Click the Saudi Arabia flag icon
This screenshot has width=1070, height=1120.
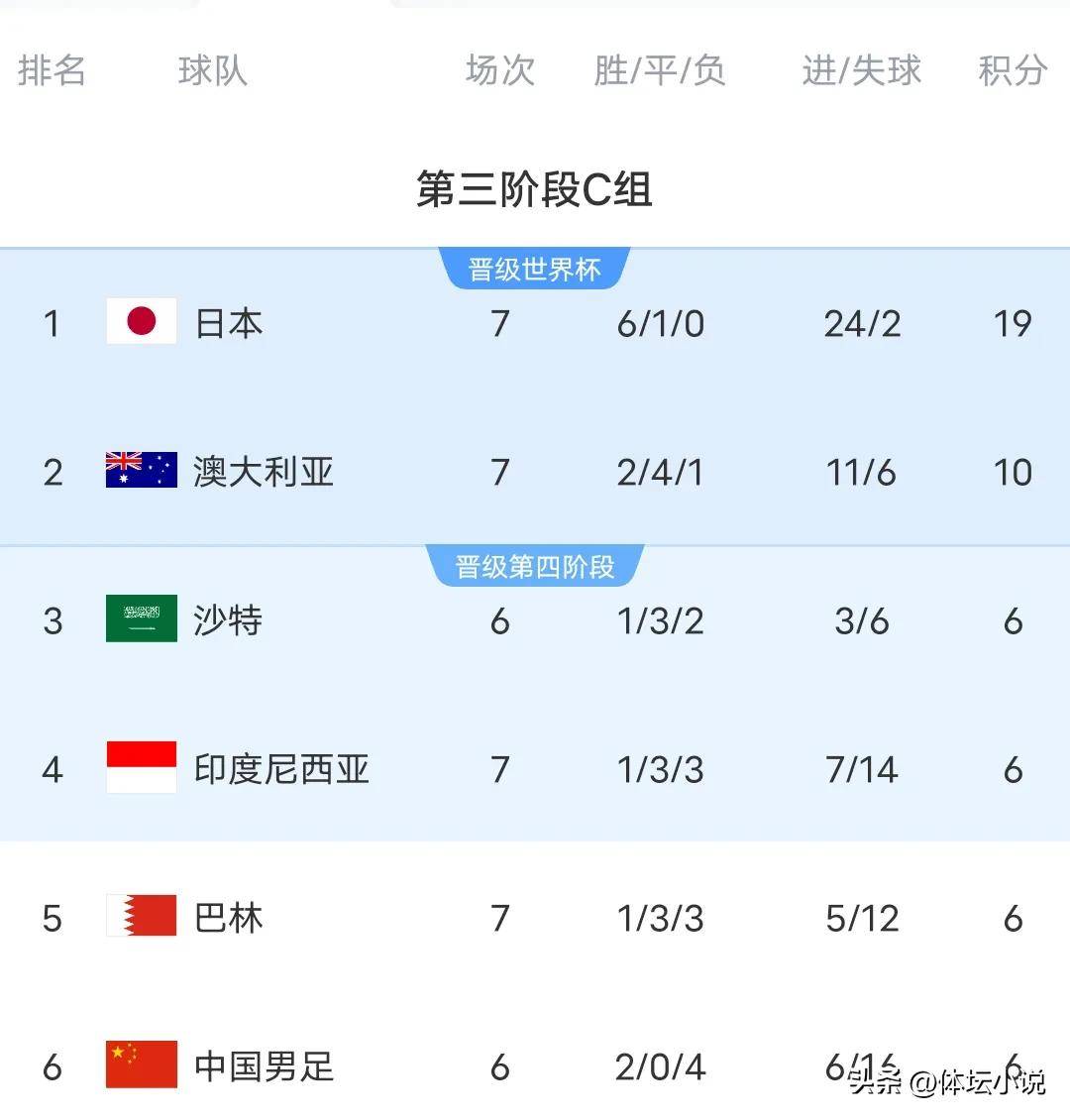(140, 620)
